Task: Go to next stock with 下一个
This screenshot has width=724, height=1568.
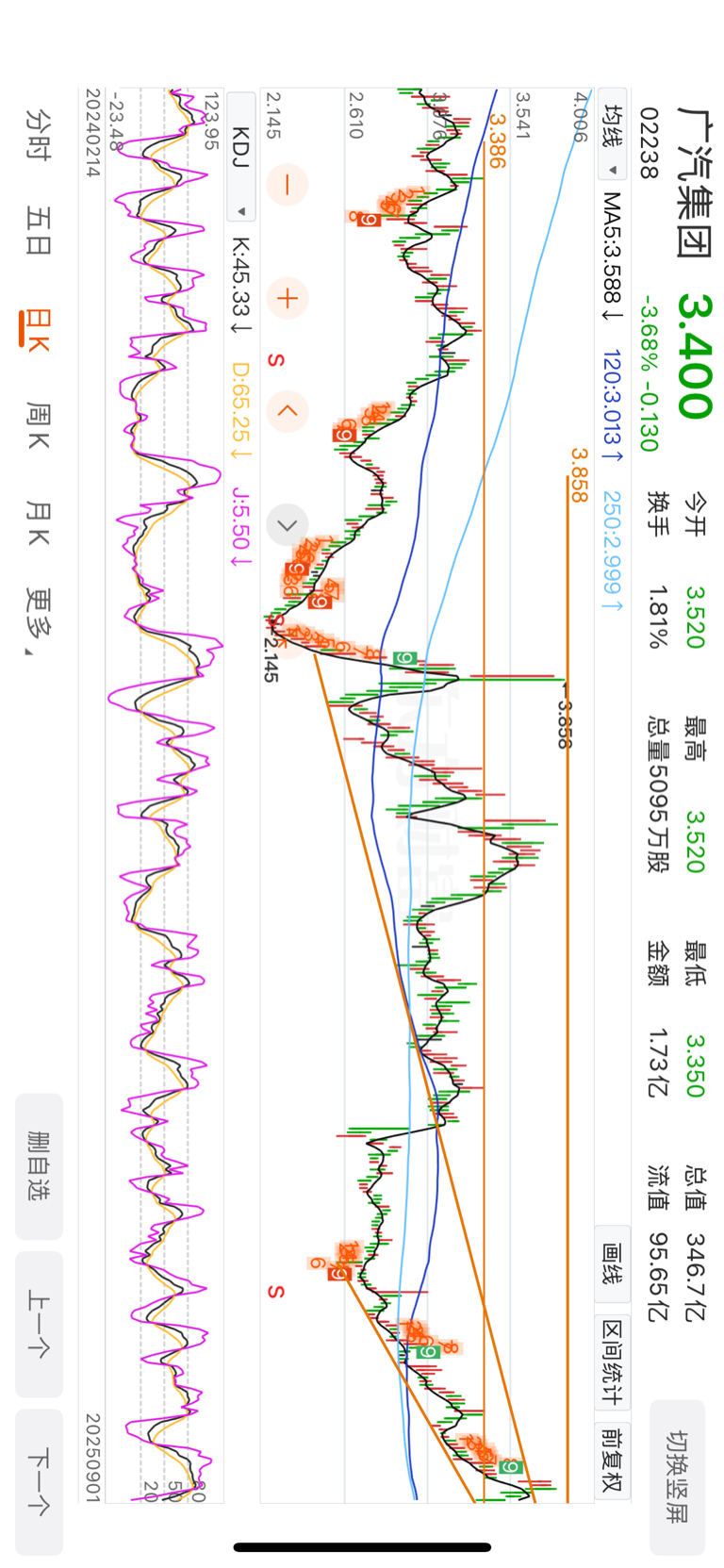Action: pyautogui.click(x=39, y=1482)
